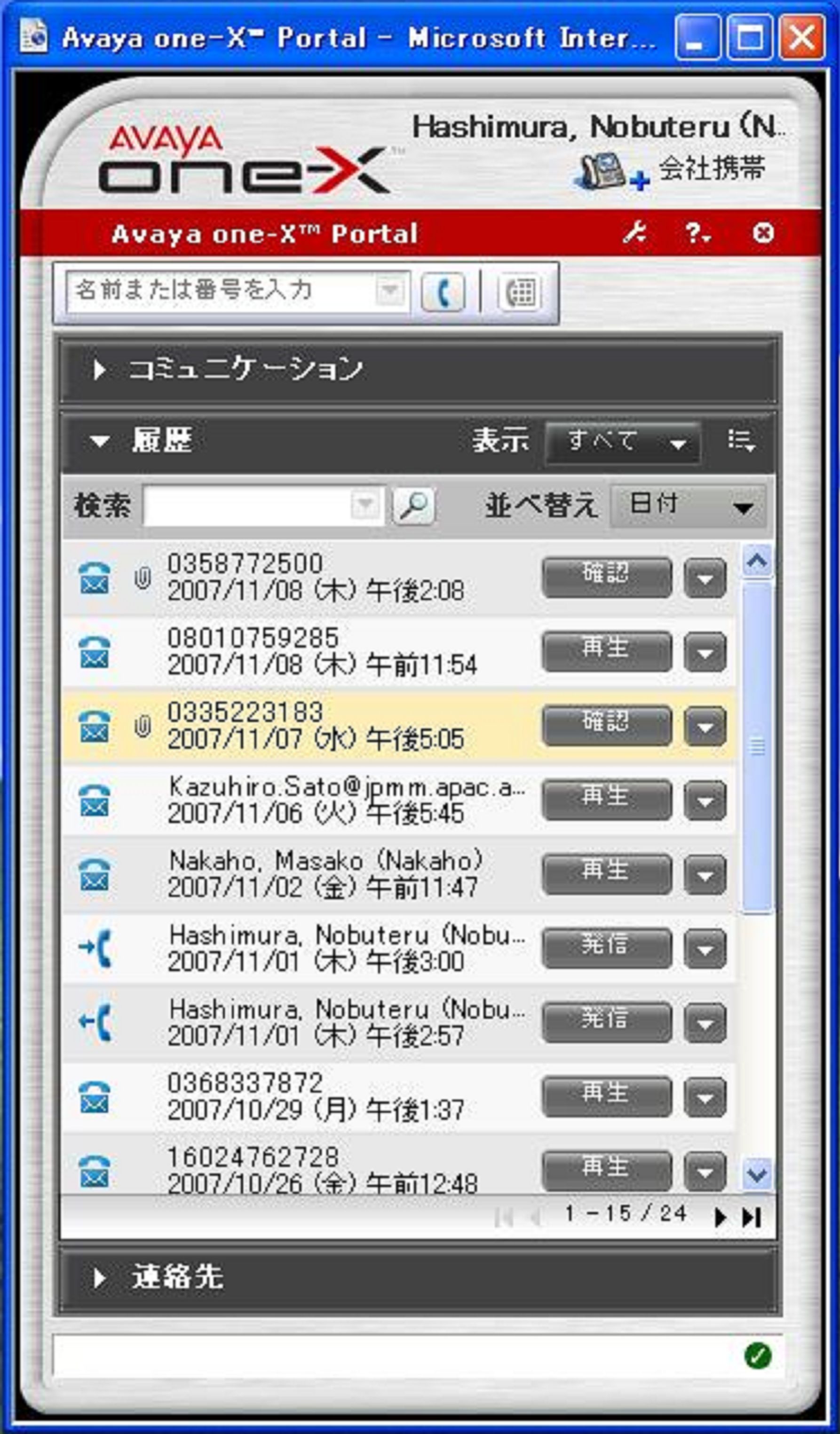
Task: Open the dial pad icon
Action: point(520,292)
